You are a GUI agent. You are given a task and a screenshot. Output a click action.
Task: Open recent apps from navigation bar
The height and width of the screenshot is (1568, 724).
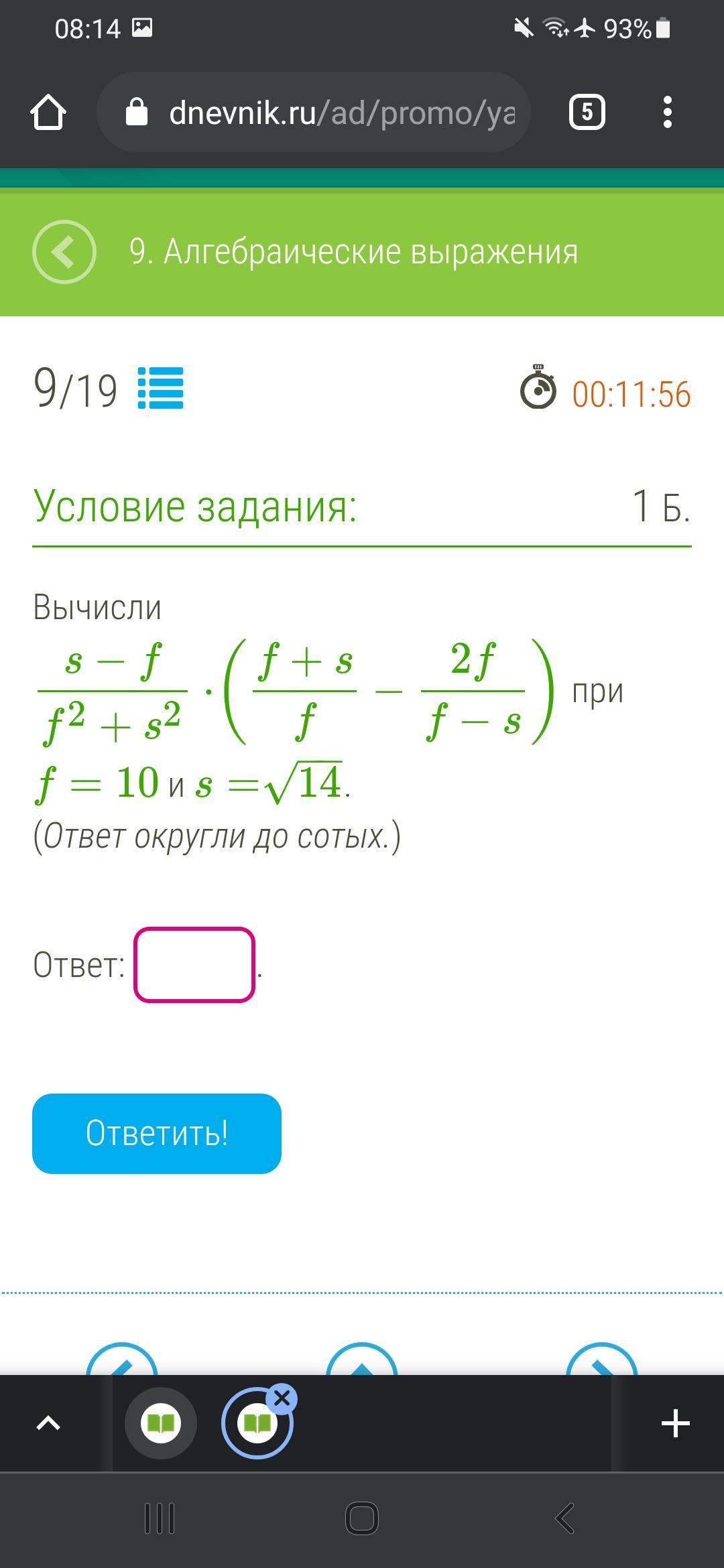point(160,1518)
